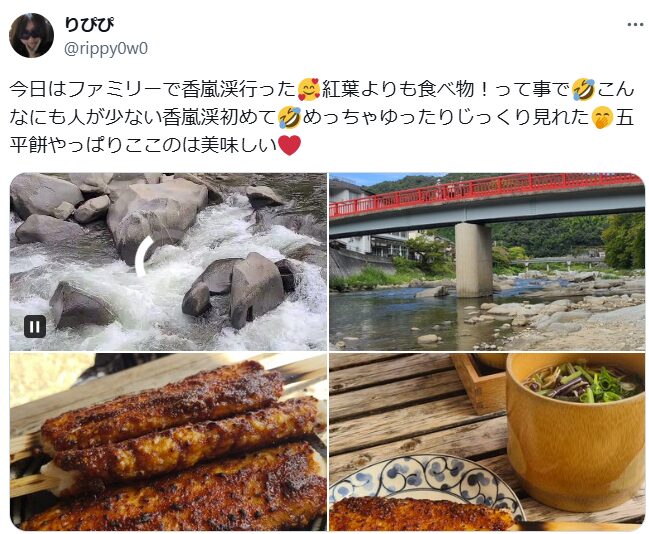The width and height of the screenshot is (649, 534).
Task: Open the @rippy0w0 profile link
Action: click(106, 47)
